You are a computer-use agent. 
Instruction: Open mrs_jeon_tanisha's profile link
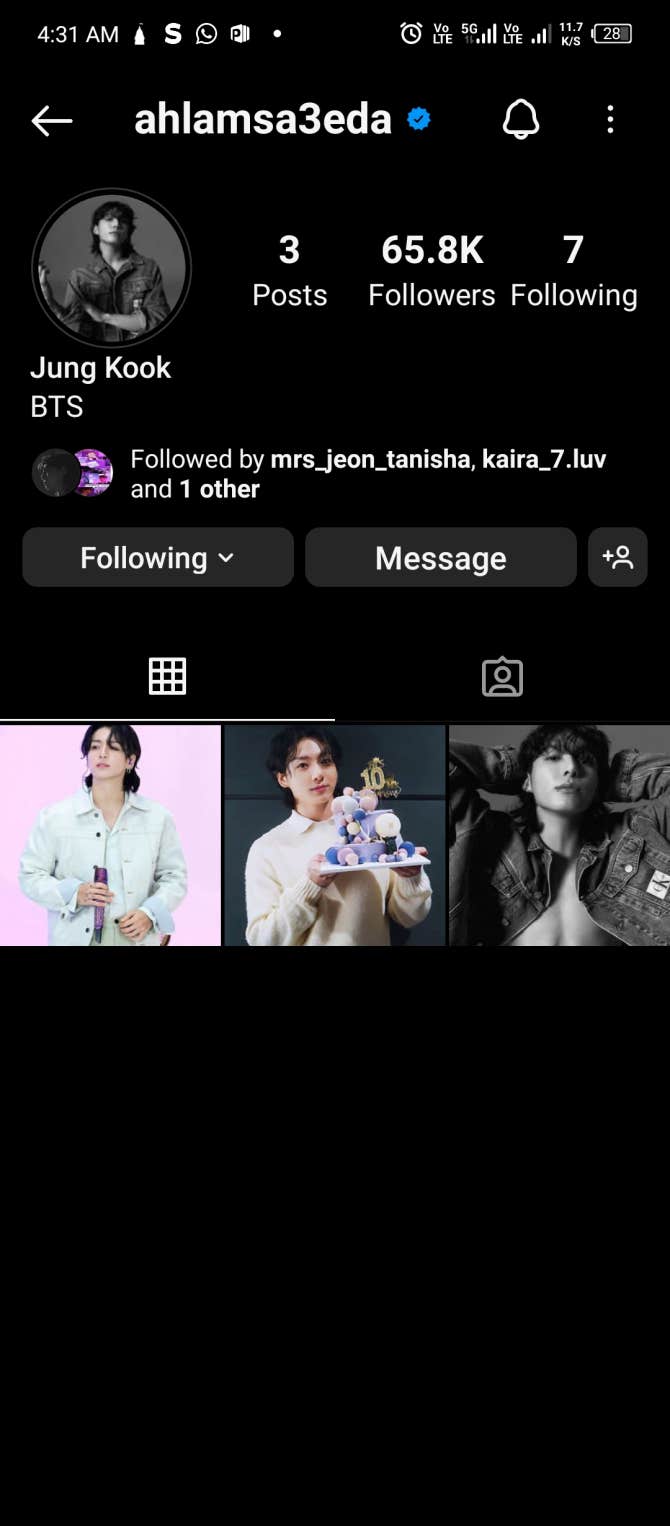click(370, 460)
